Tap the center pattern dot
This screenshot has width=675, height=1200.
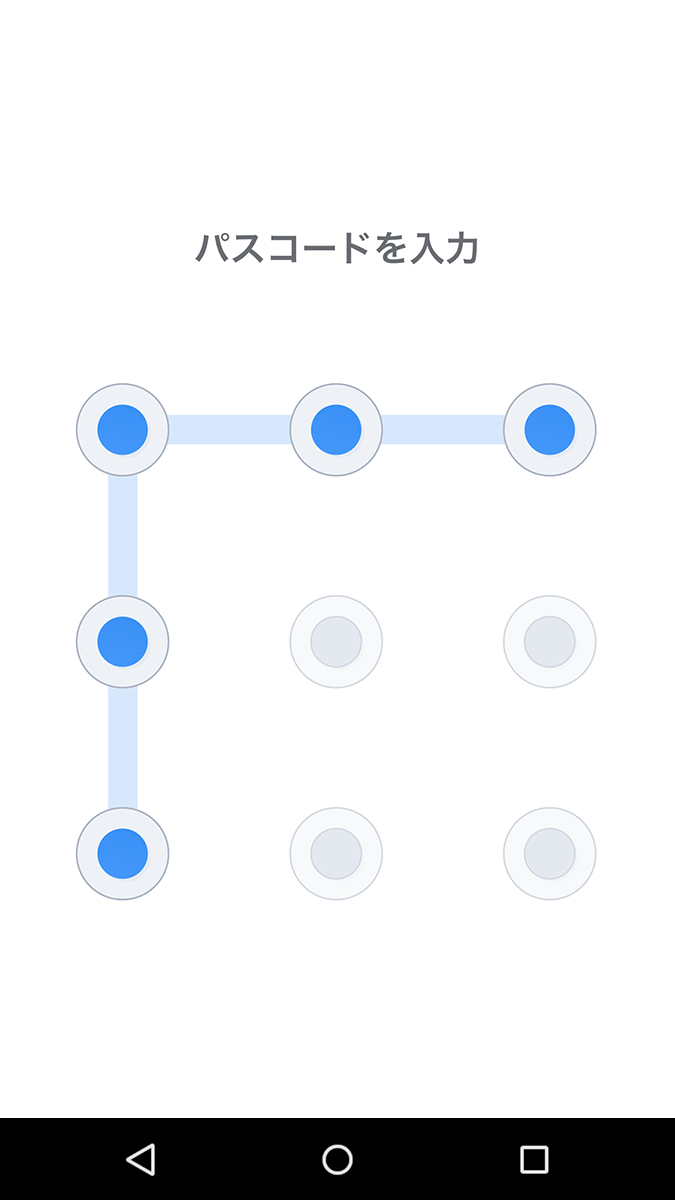tap(336, 642)
